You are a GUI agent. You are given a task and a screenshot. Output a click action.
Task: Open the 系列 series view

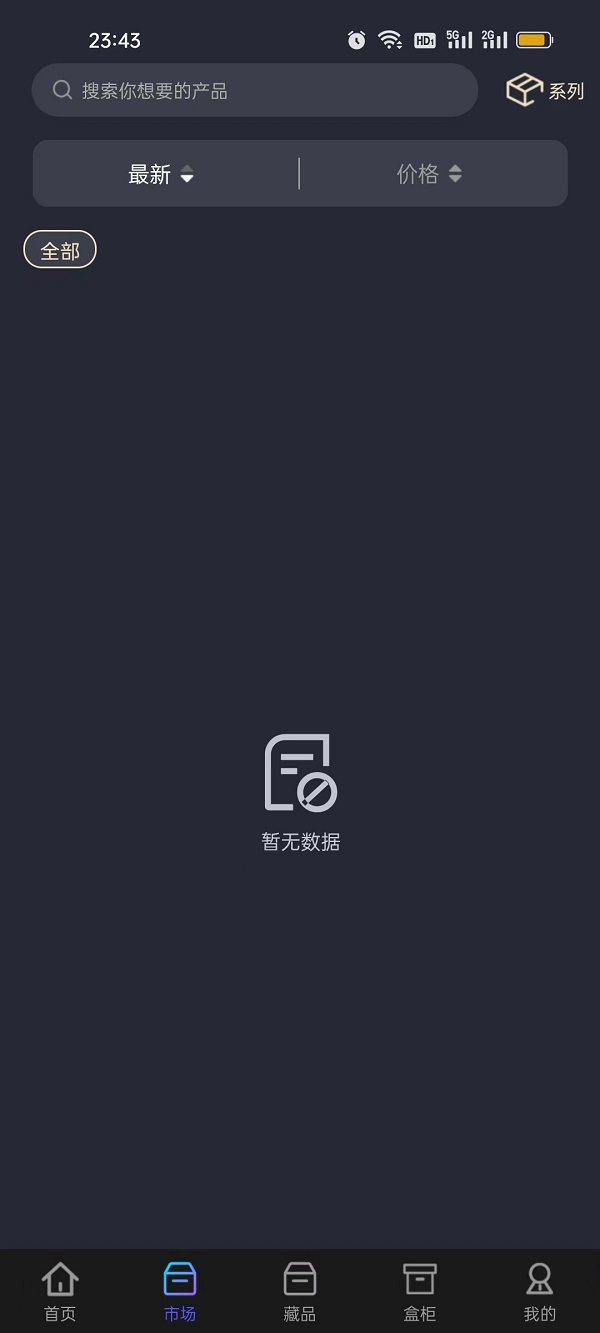click(545, 90)
